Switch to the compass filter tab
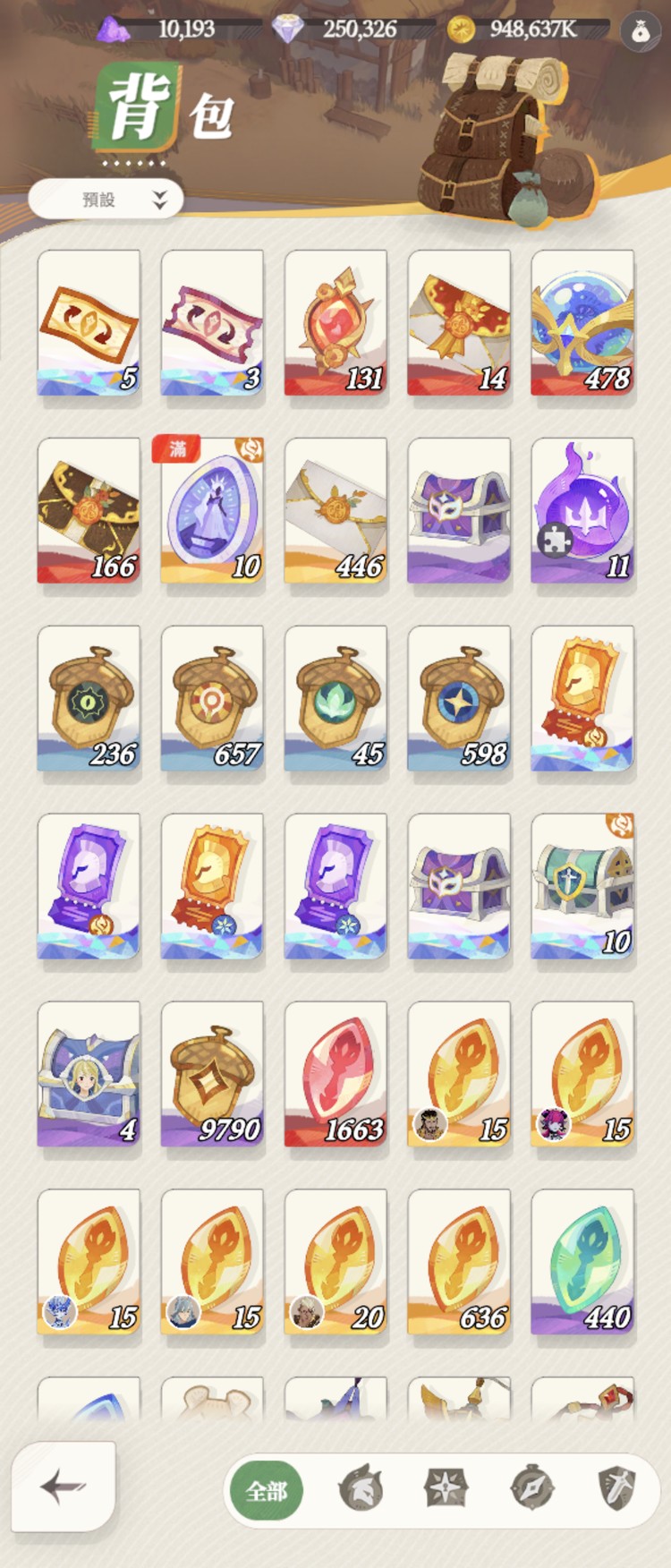 [x=531, y=1489]
